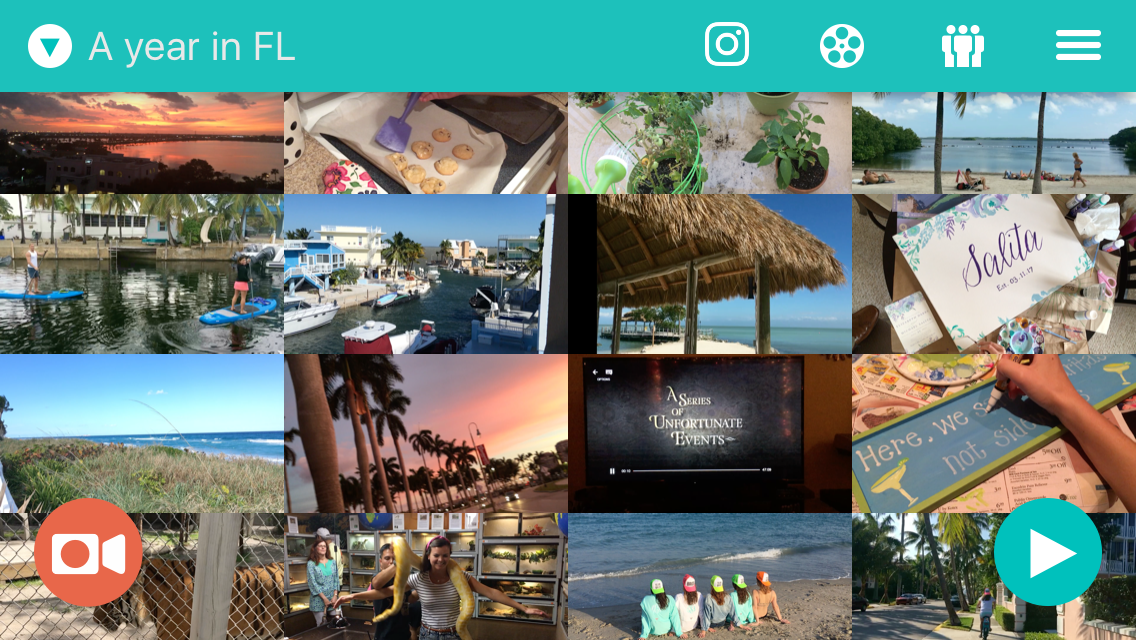The height and width of the screenshot is (640, 1136).
Task: Open the woman holding yellow snake clip
Action: coord(426,577)
